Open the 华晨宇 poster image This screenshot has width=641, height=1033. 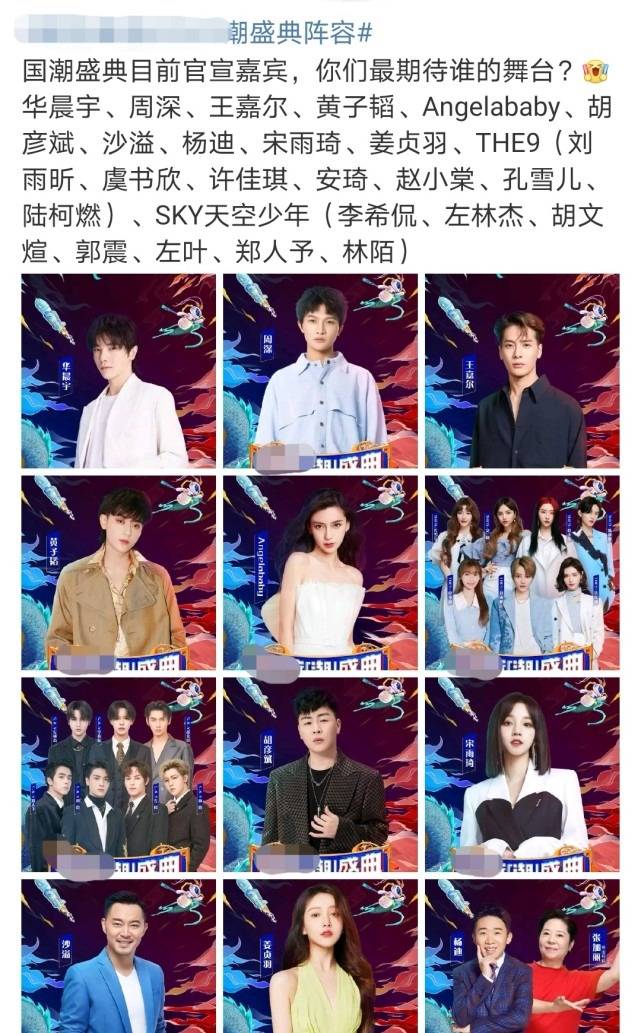[x=119, y=370]
